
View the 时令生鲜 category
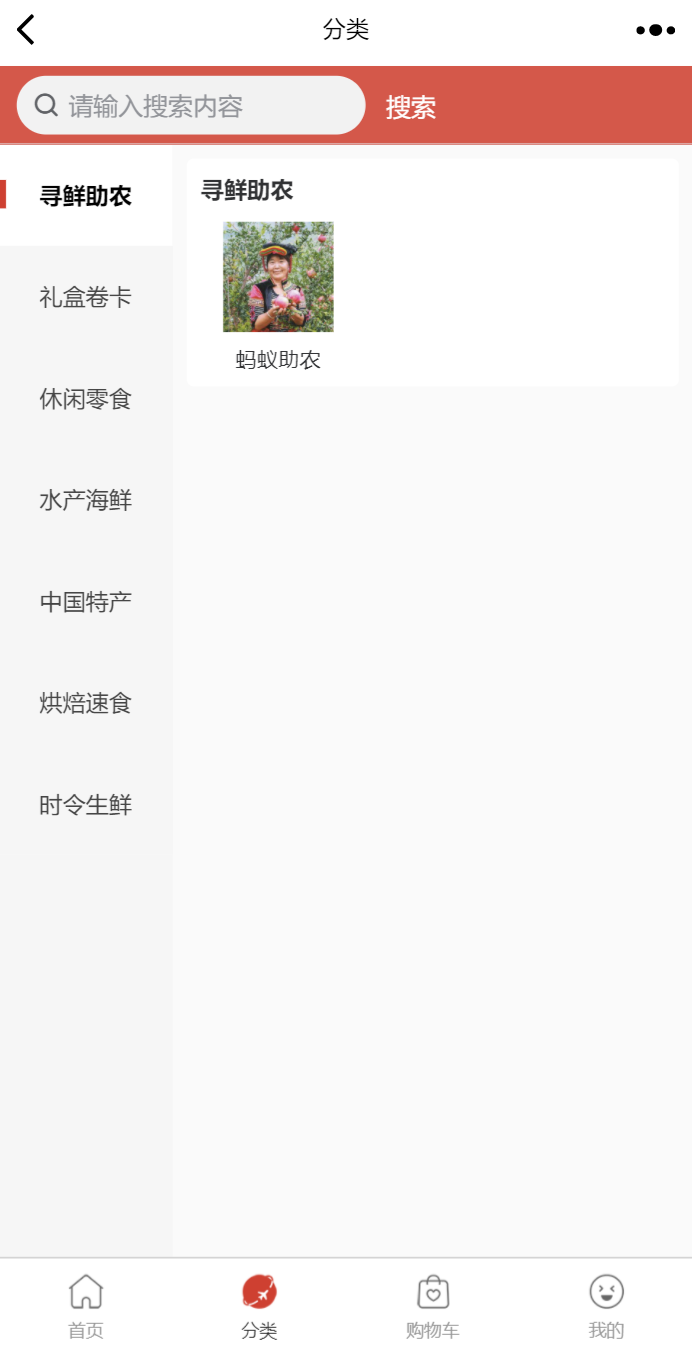click(x=86, y=805)
